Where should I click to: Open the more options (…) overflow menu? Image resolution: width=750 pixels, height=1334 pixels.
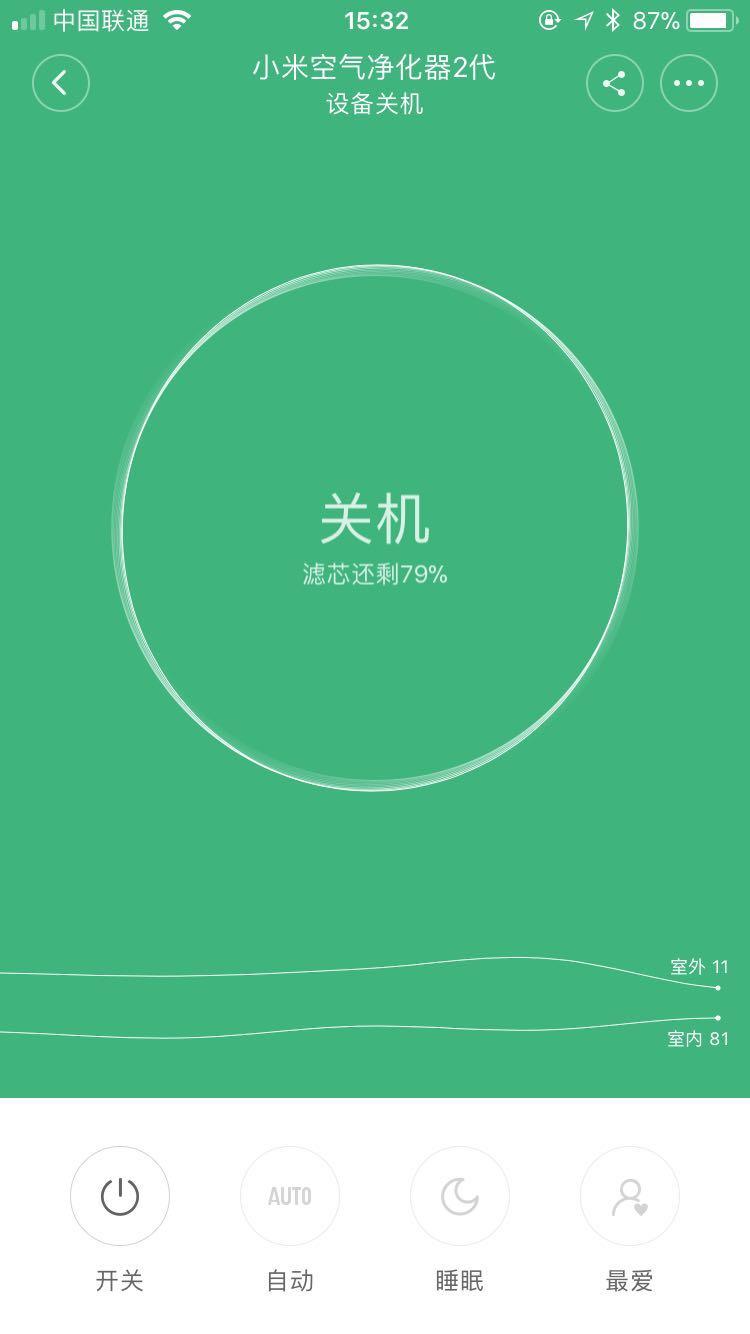[688, 83]
